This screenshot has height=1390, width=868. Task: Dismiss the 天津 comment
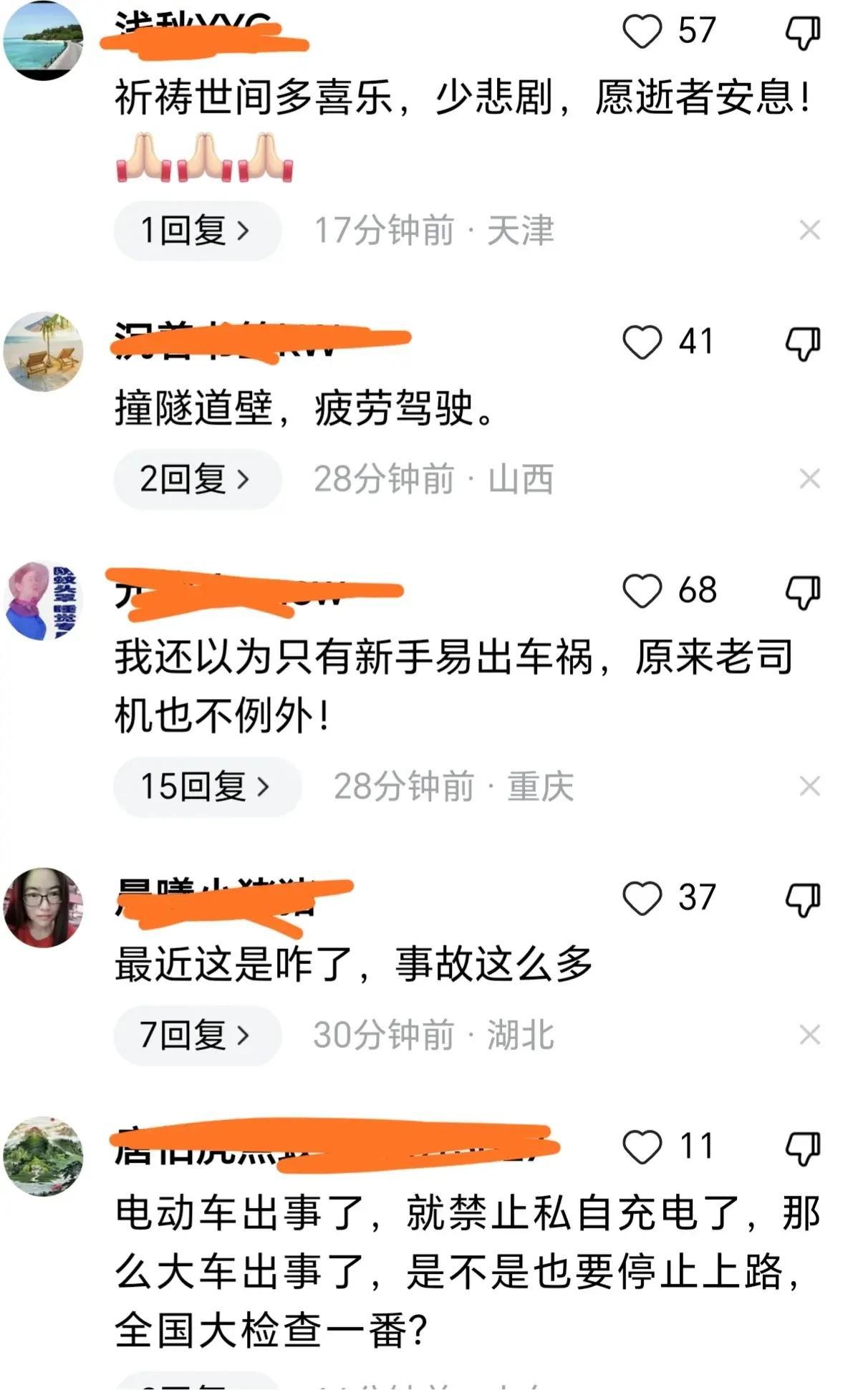pos(809,231)
